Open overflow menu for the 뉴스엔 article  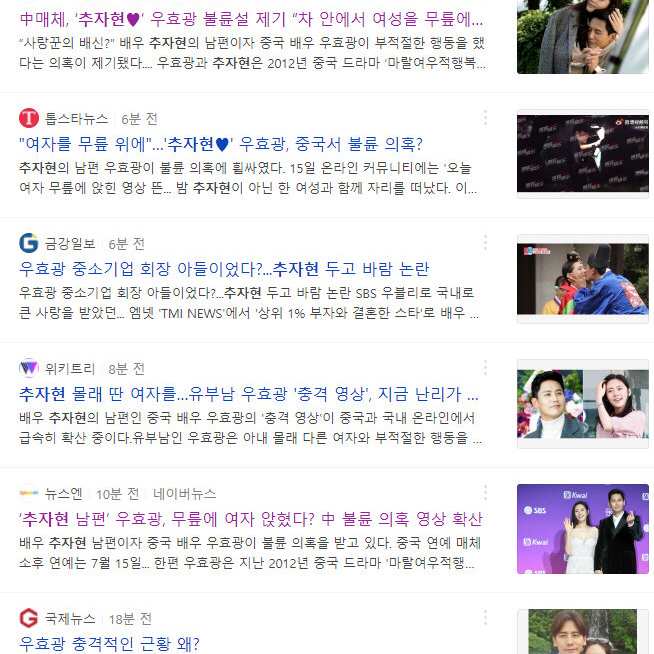pos(485,493)
